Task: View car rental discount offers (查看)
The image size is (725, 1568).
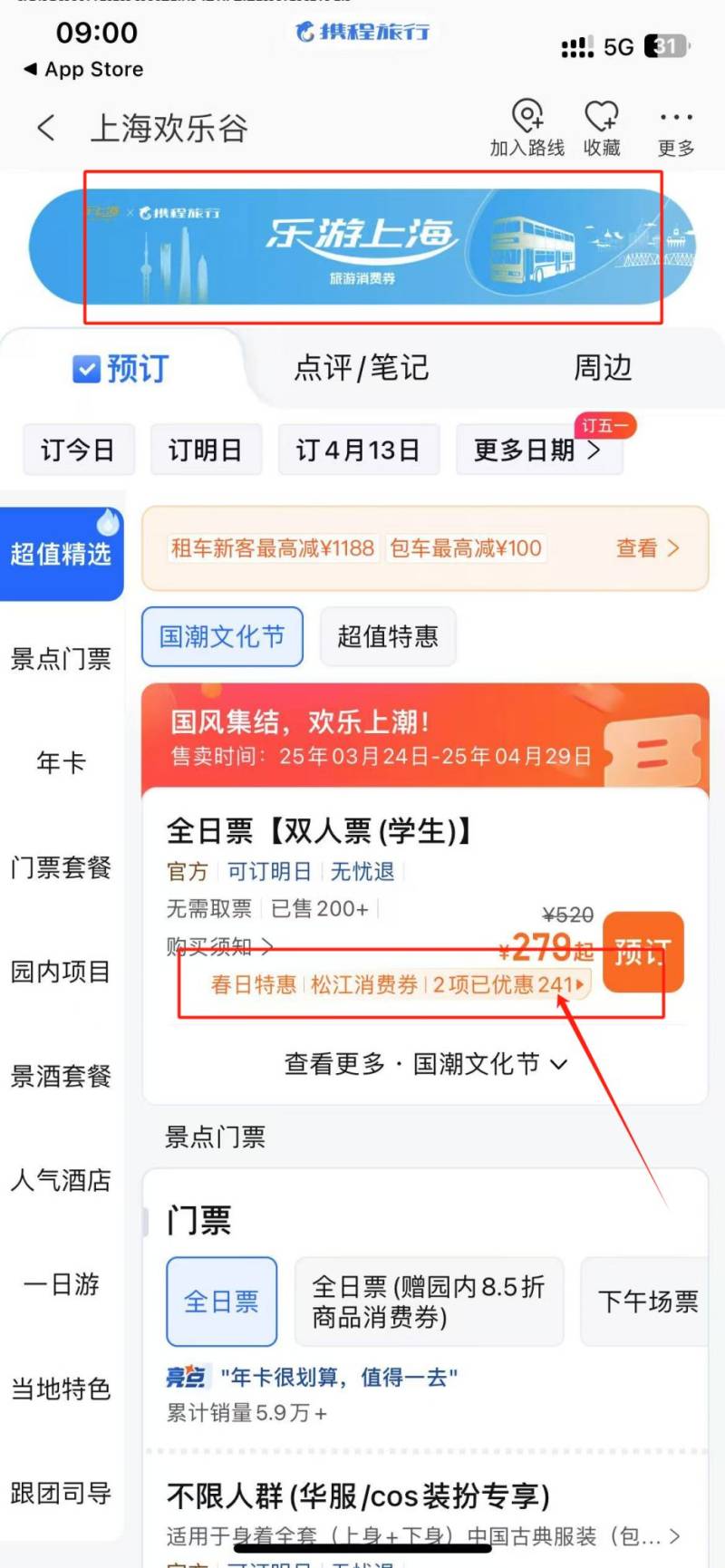Action: [647, 548]
